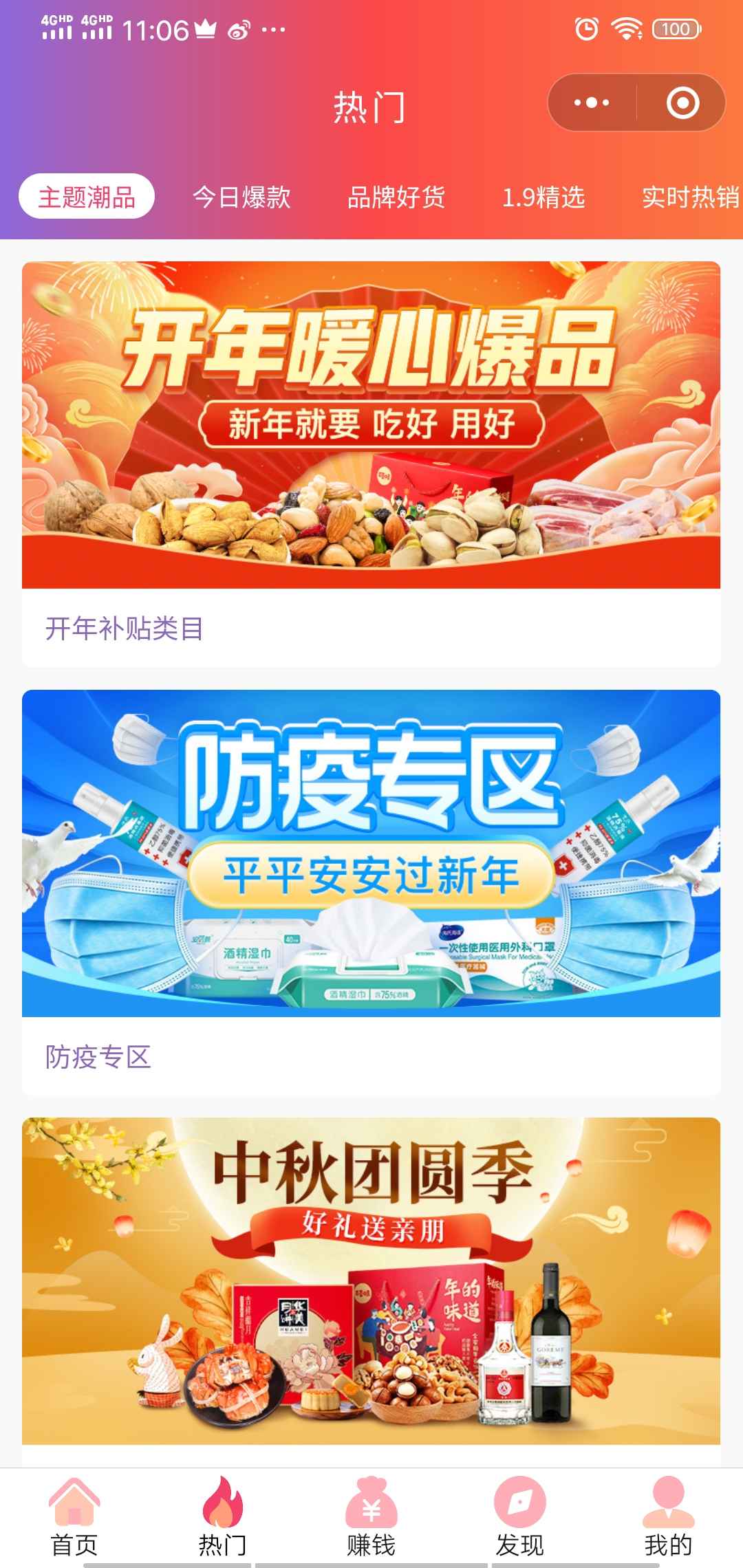Open the 1.9精选 tab
This screenshot has height=1568, width=743.
point(543,197)
